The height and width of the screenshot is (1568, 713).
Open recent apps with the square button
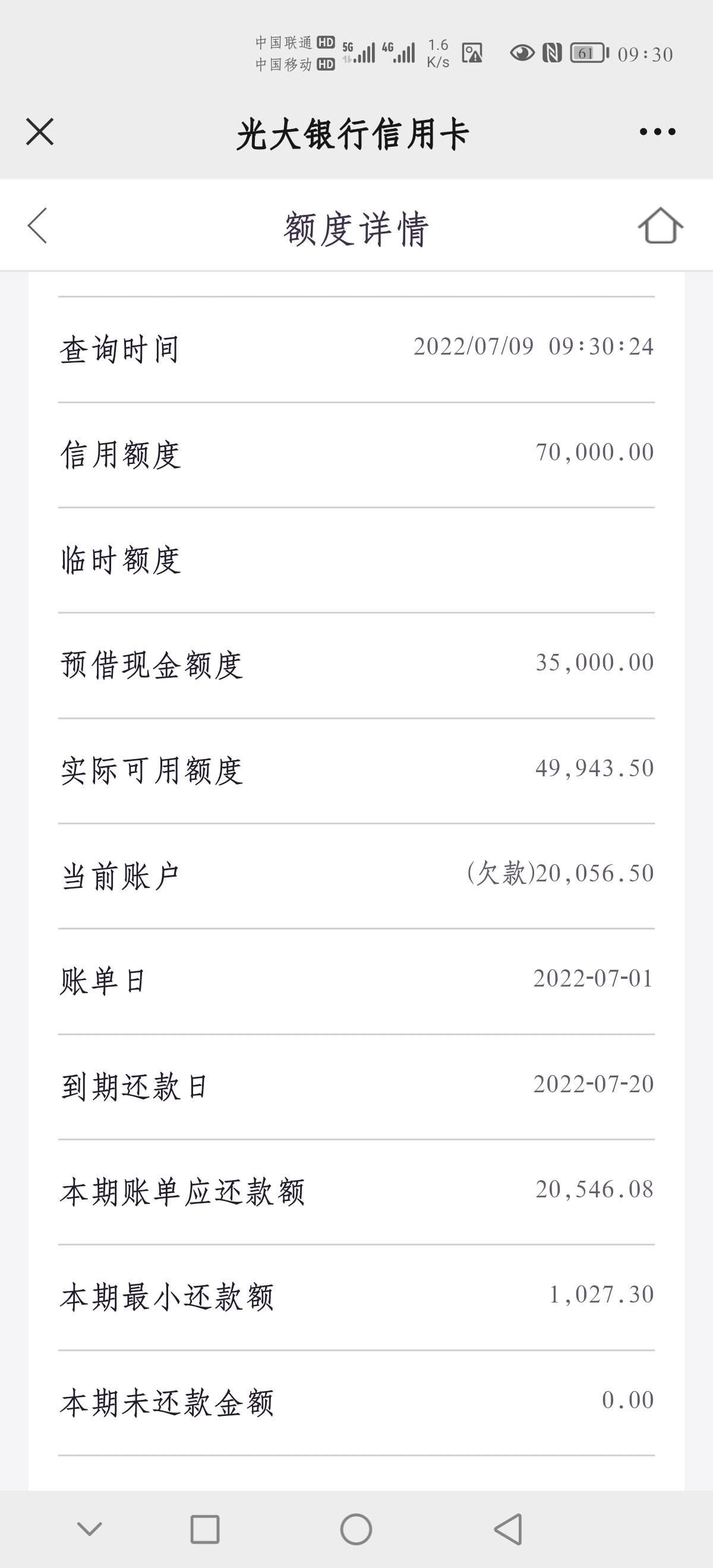tap(205, 1529)
